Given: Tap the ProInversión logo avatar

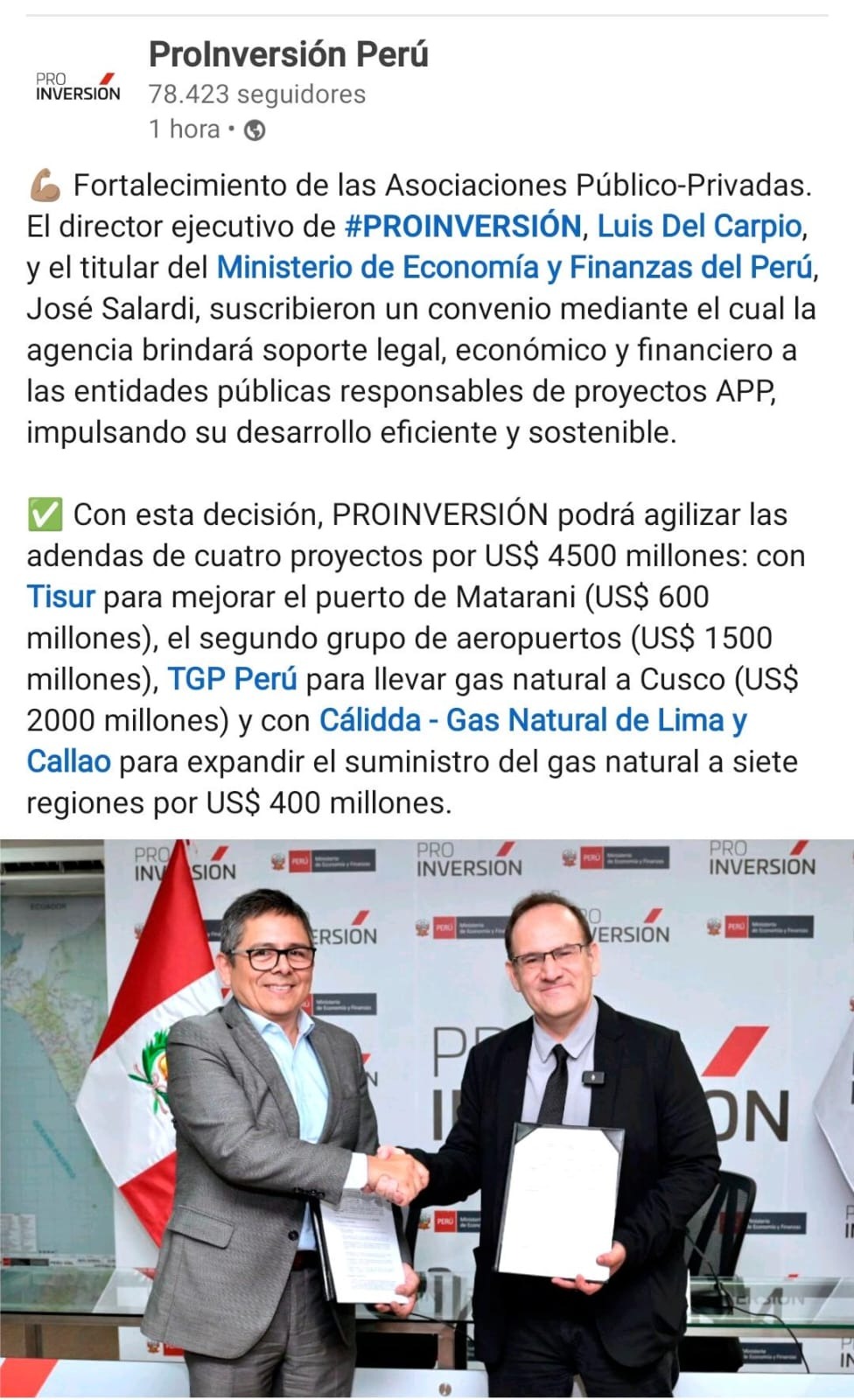Looking at the screenshot, I should tap(78, 87).
